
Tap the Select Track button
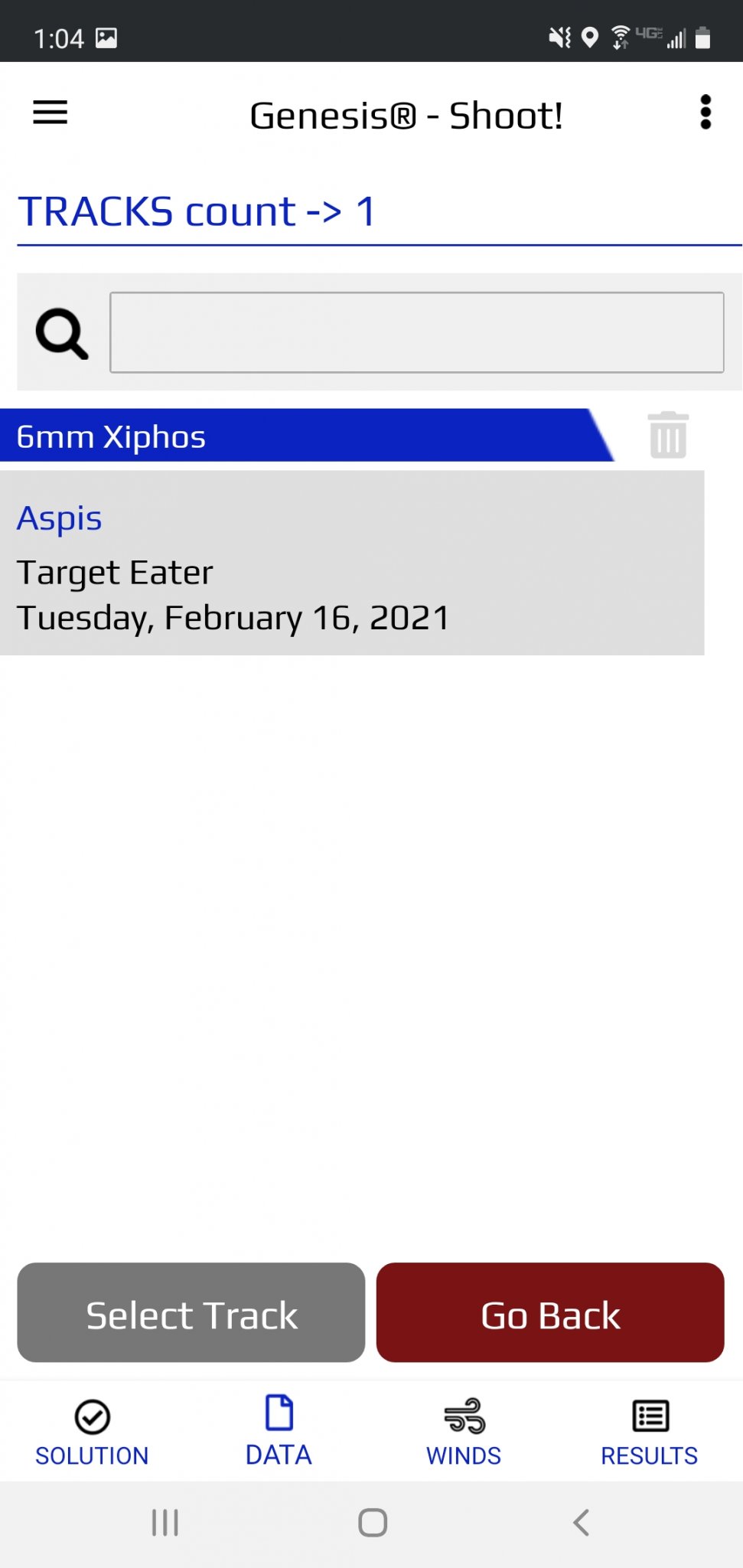pos(191,1312)
